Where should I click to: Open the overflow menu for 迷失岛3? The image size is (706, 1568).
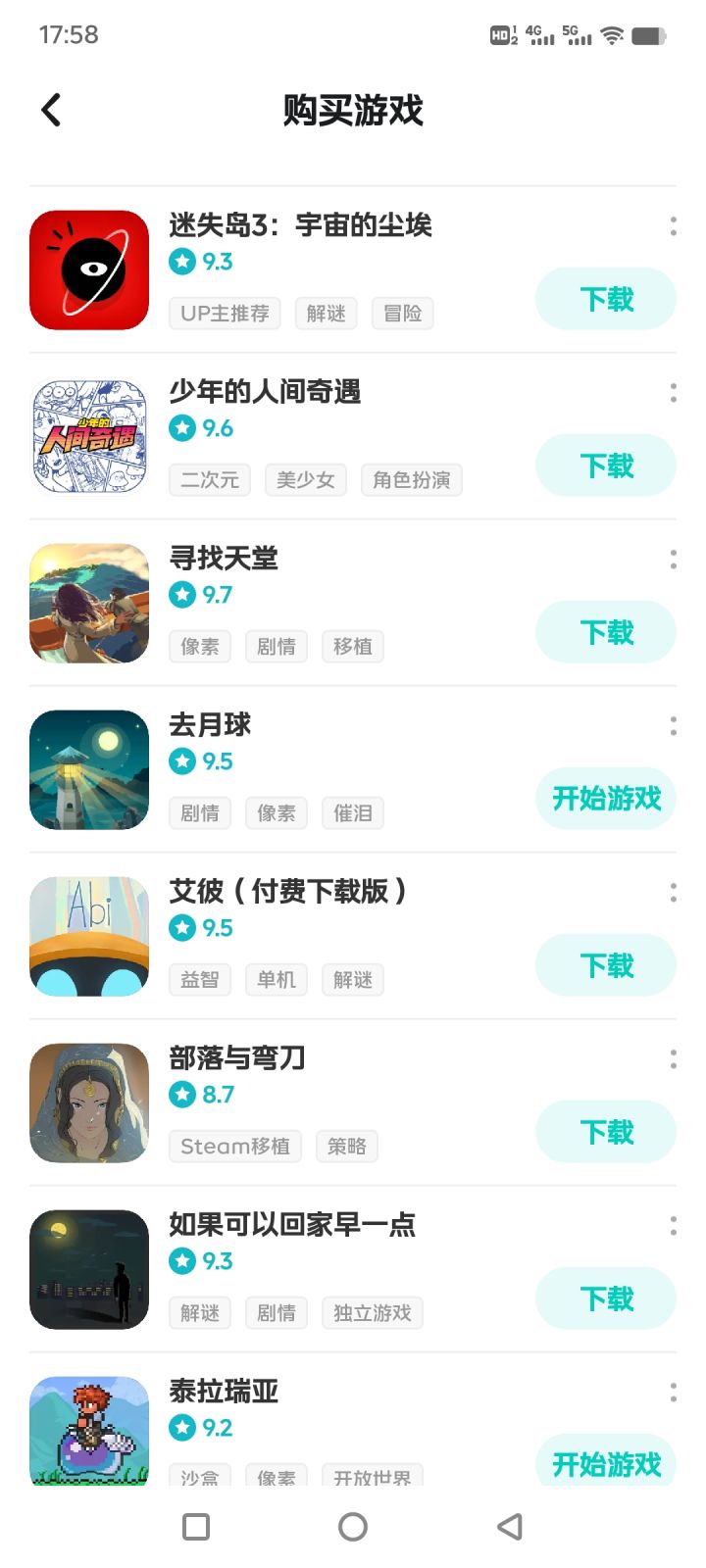point(673,227)
